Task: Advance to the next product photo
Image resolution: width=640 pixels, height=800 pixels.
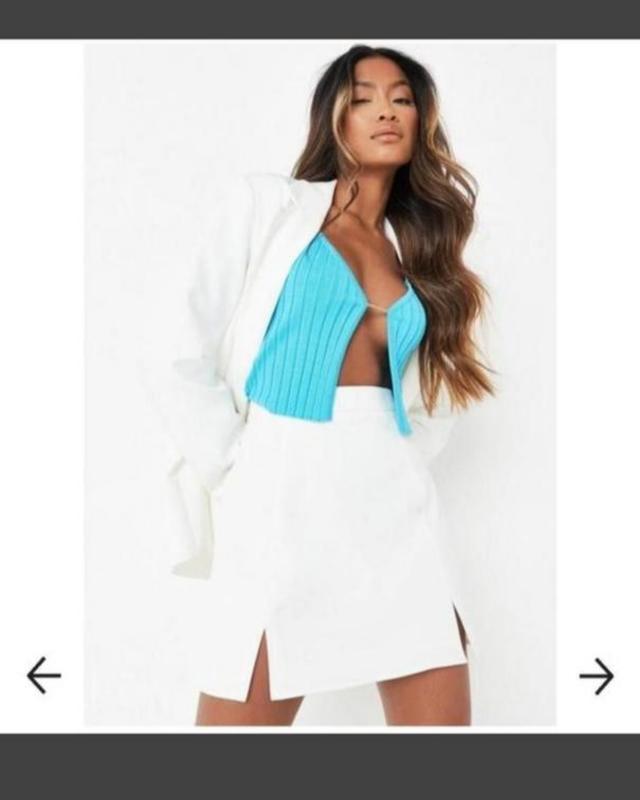Action: (596, 677)
